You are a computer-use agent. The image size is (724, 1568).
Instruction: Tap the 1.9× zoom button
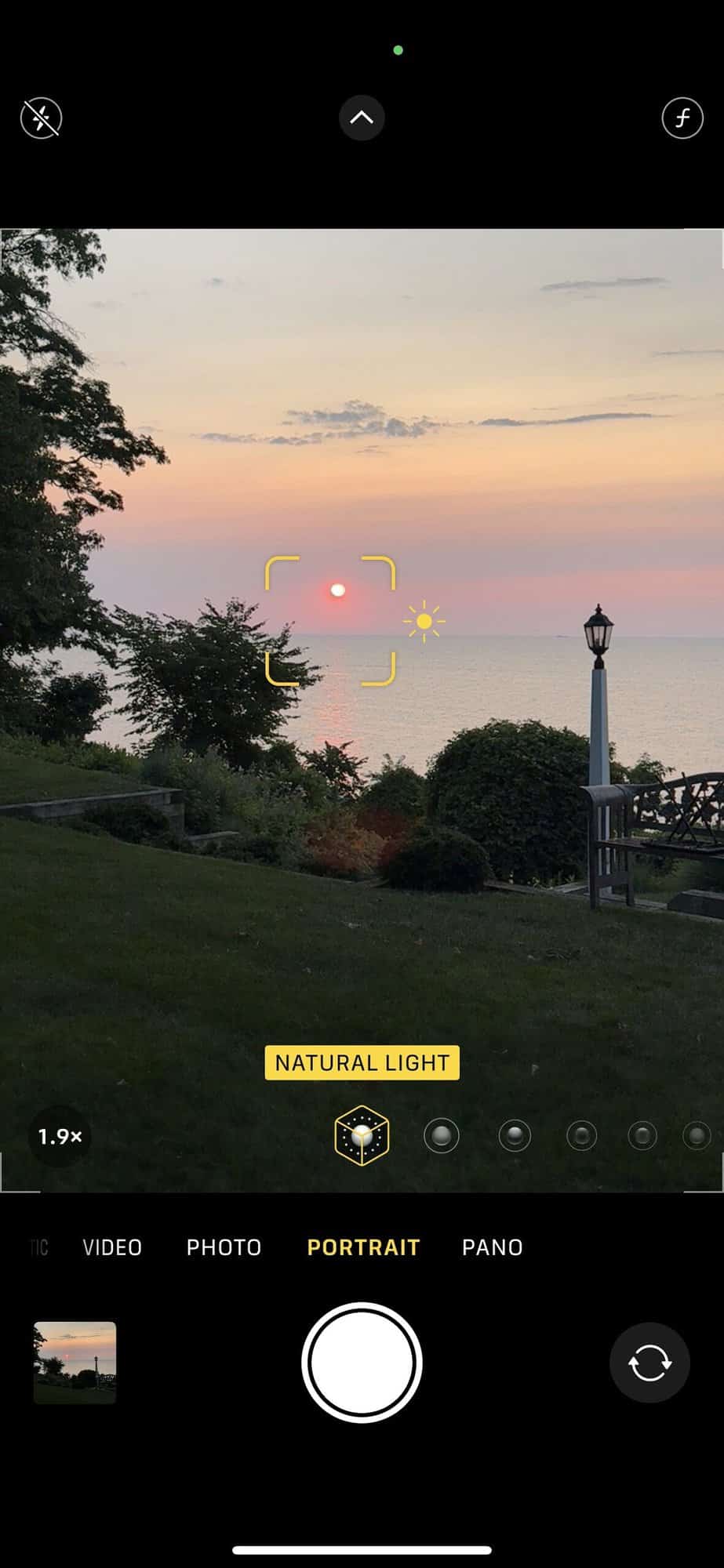click(60, 1136)
